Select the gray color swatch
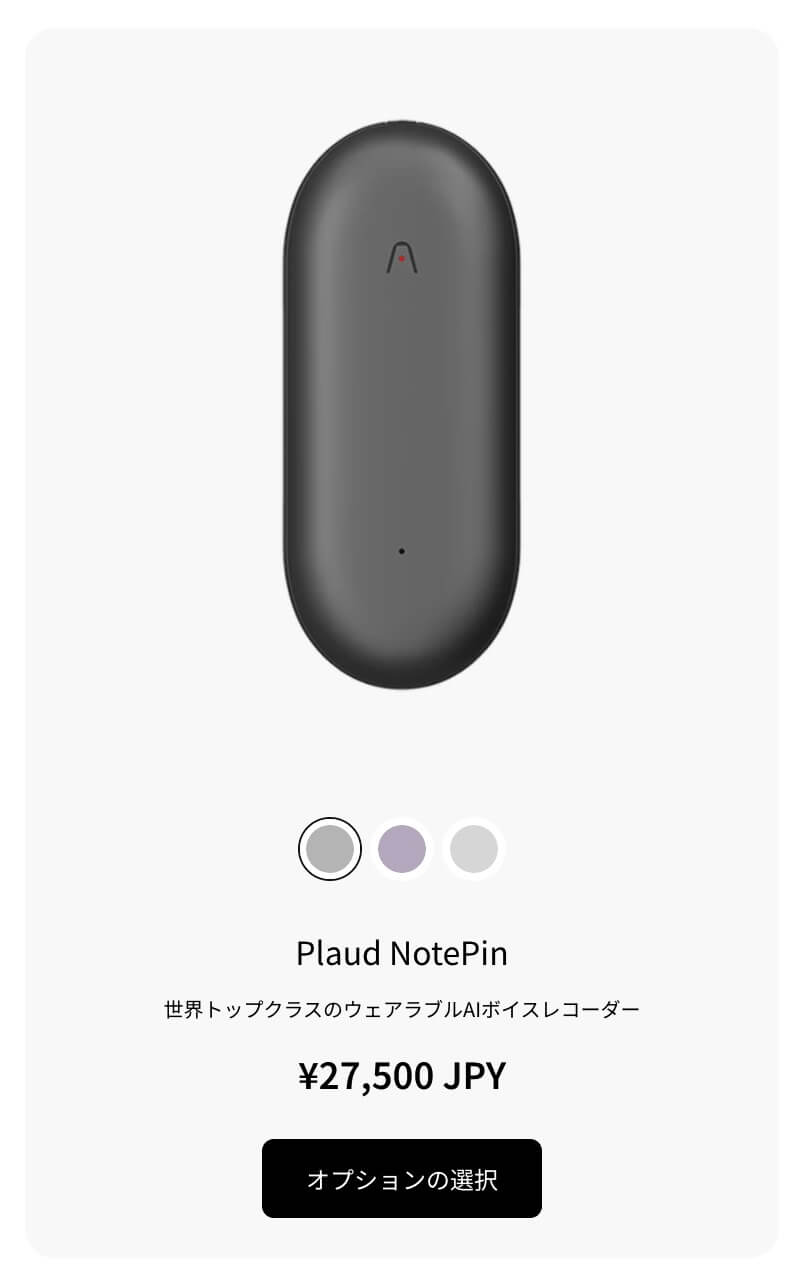The height and width of the screenshot is (1276, 806). (x=330, y=849)
